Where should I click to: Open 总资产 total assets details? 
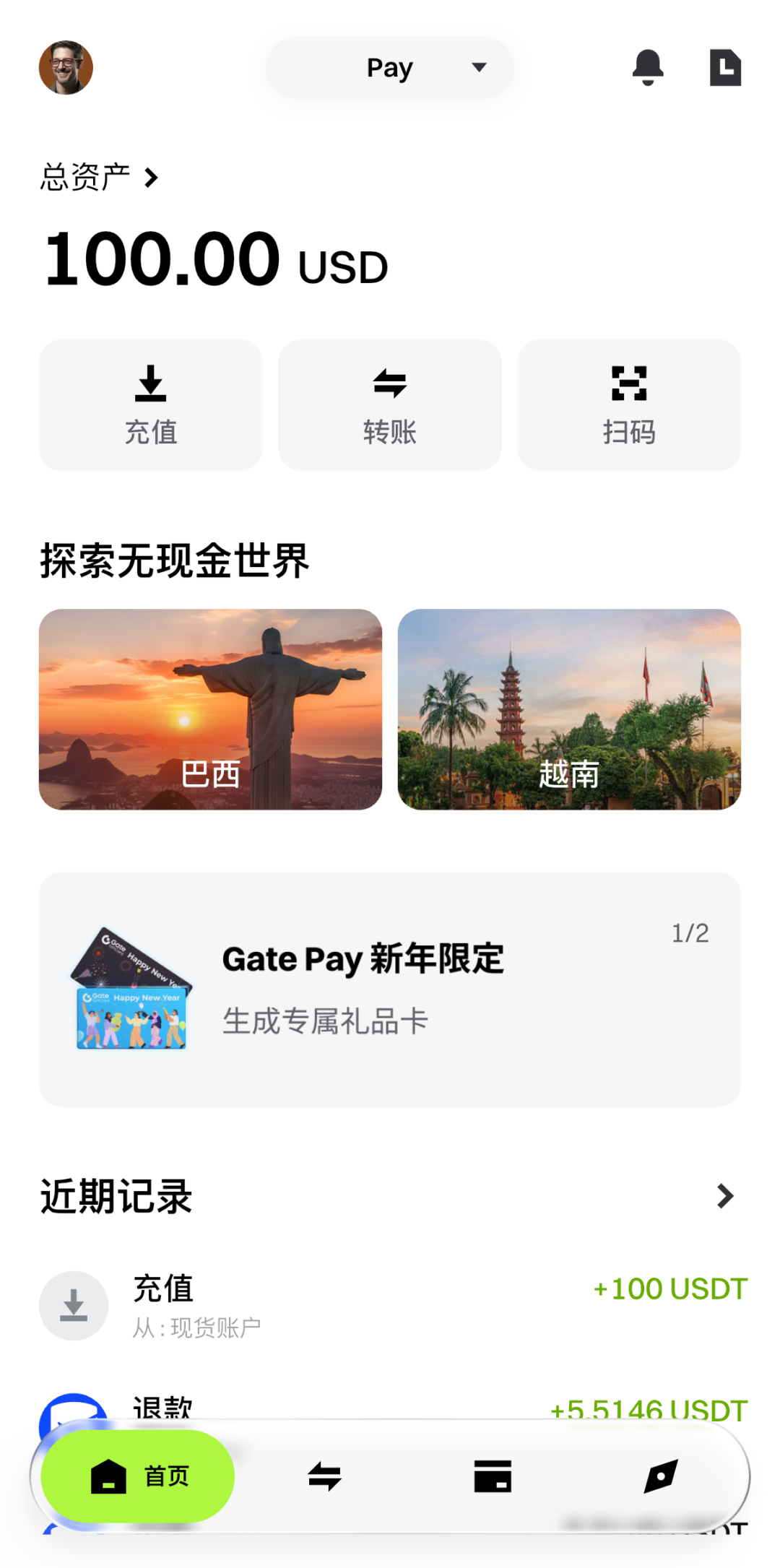(99, 177)
